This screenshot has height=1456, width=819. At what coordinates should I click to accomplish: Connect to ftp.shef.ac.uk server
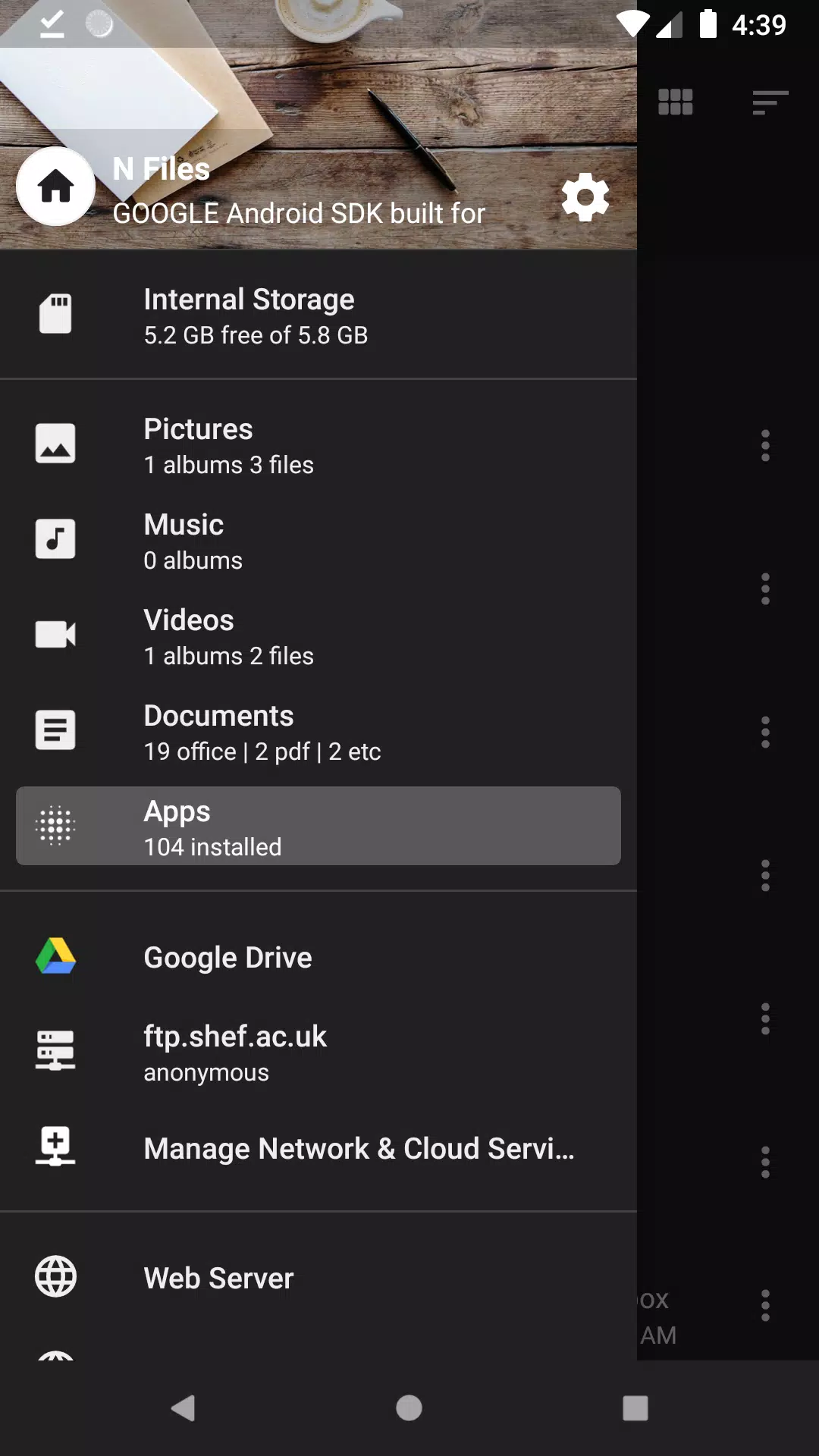pyautogui.click(x=318, y=1053)
